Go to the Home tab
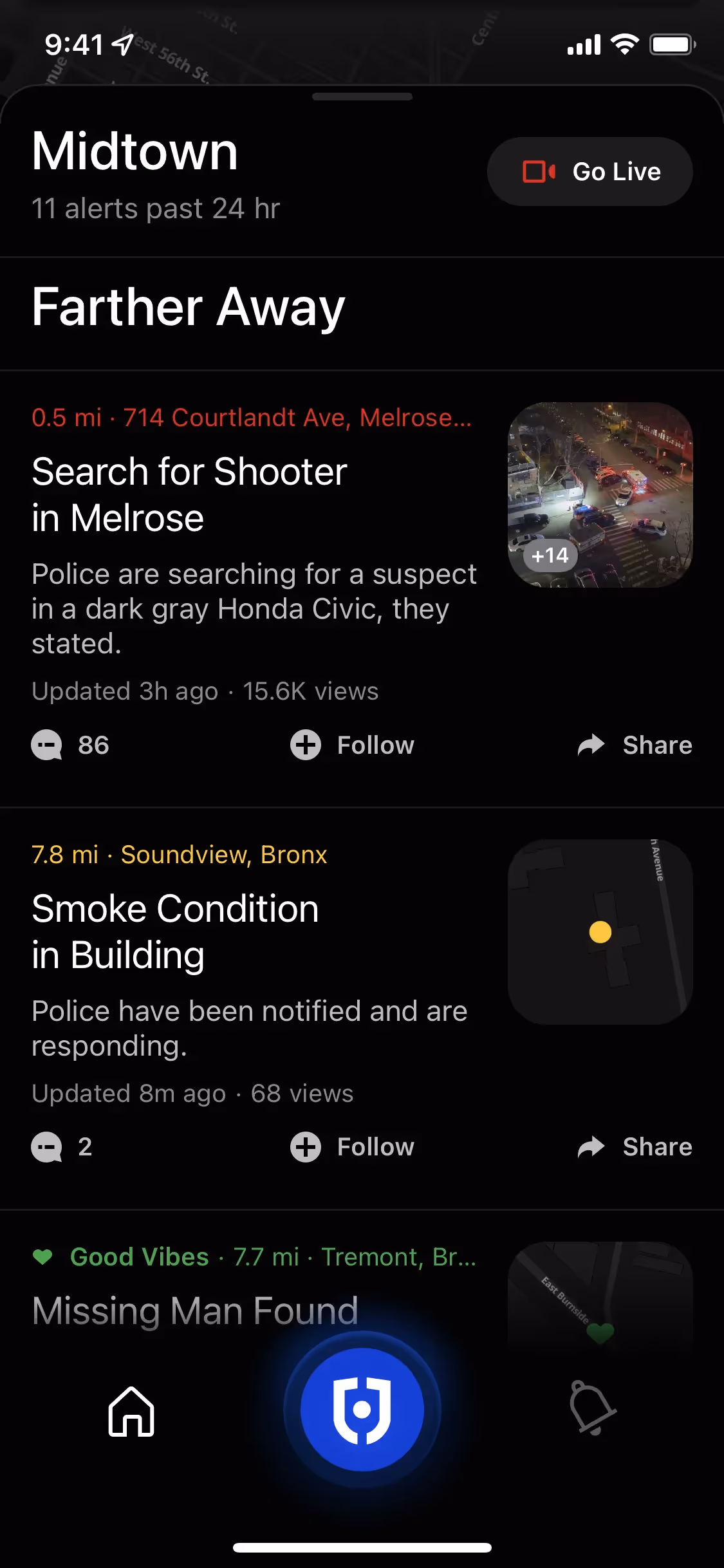The height and width of the screenshot is (1568, 724). (131, 1411)
